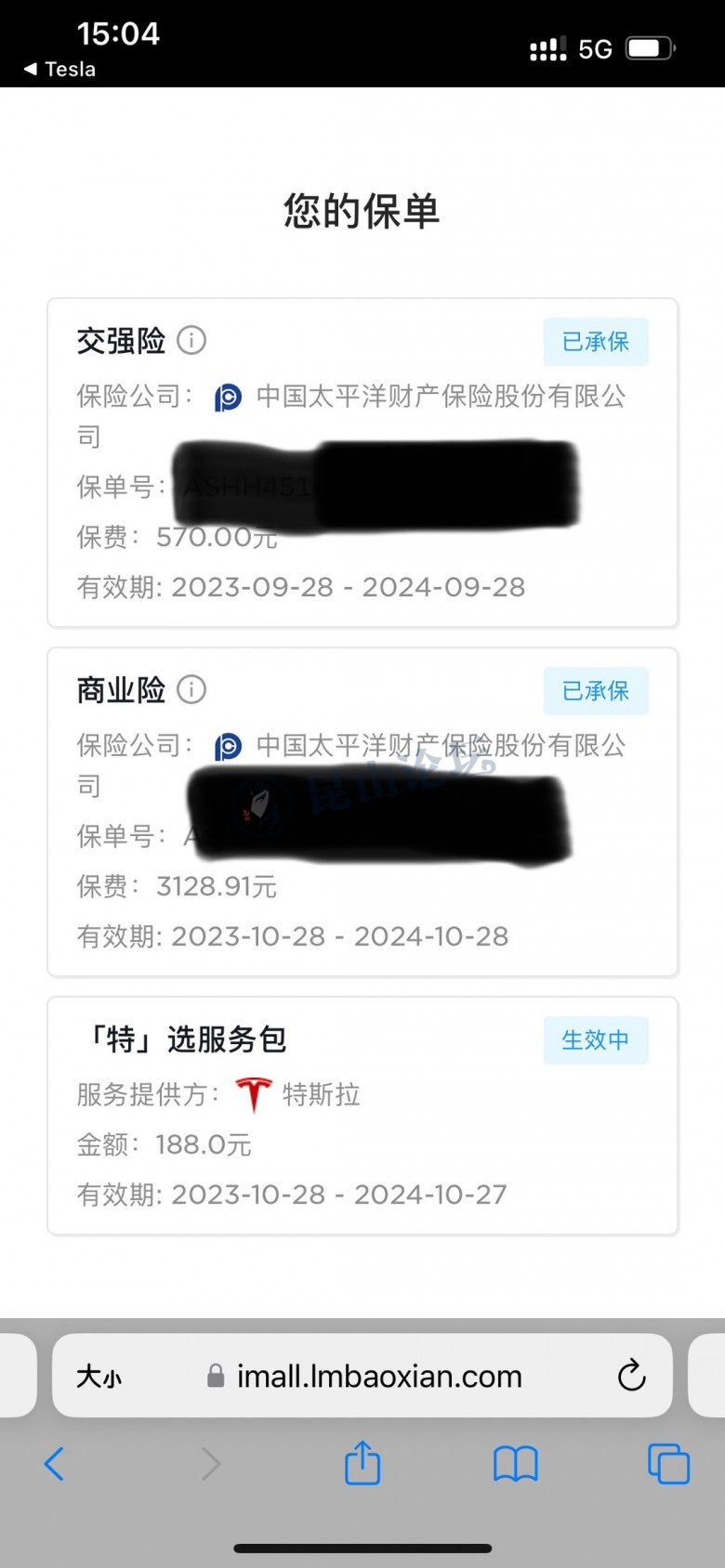Reload the page

click(631, 1376)
